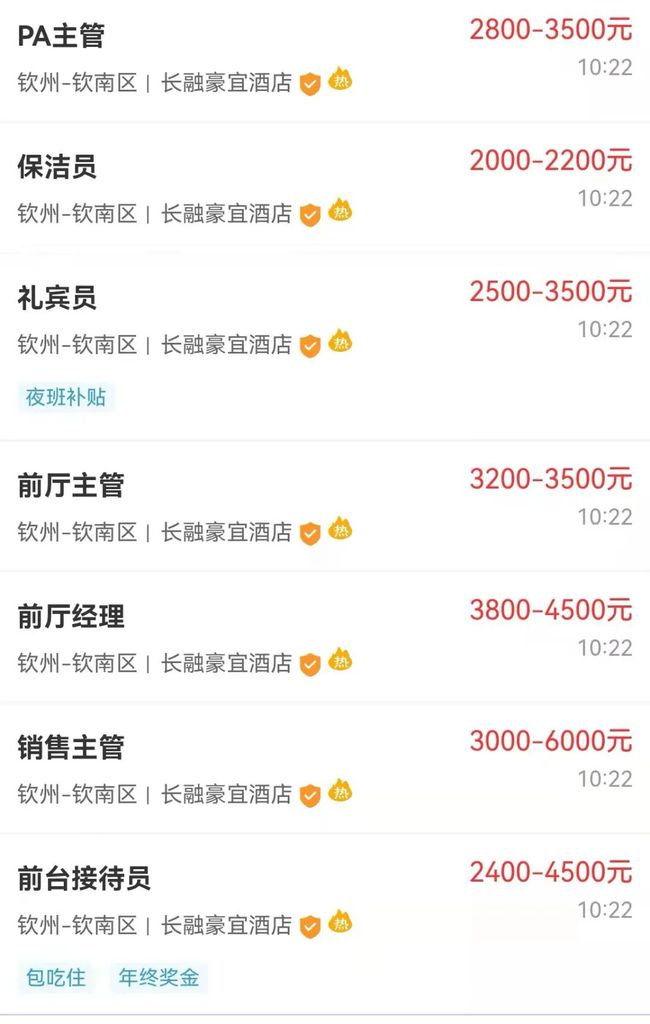View the 礼宾员 job posting
650x1024 pixels.
(x=57, y=298)
